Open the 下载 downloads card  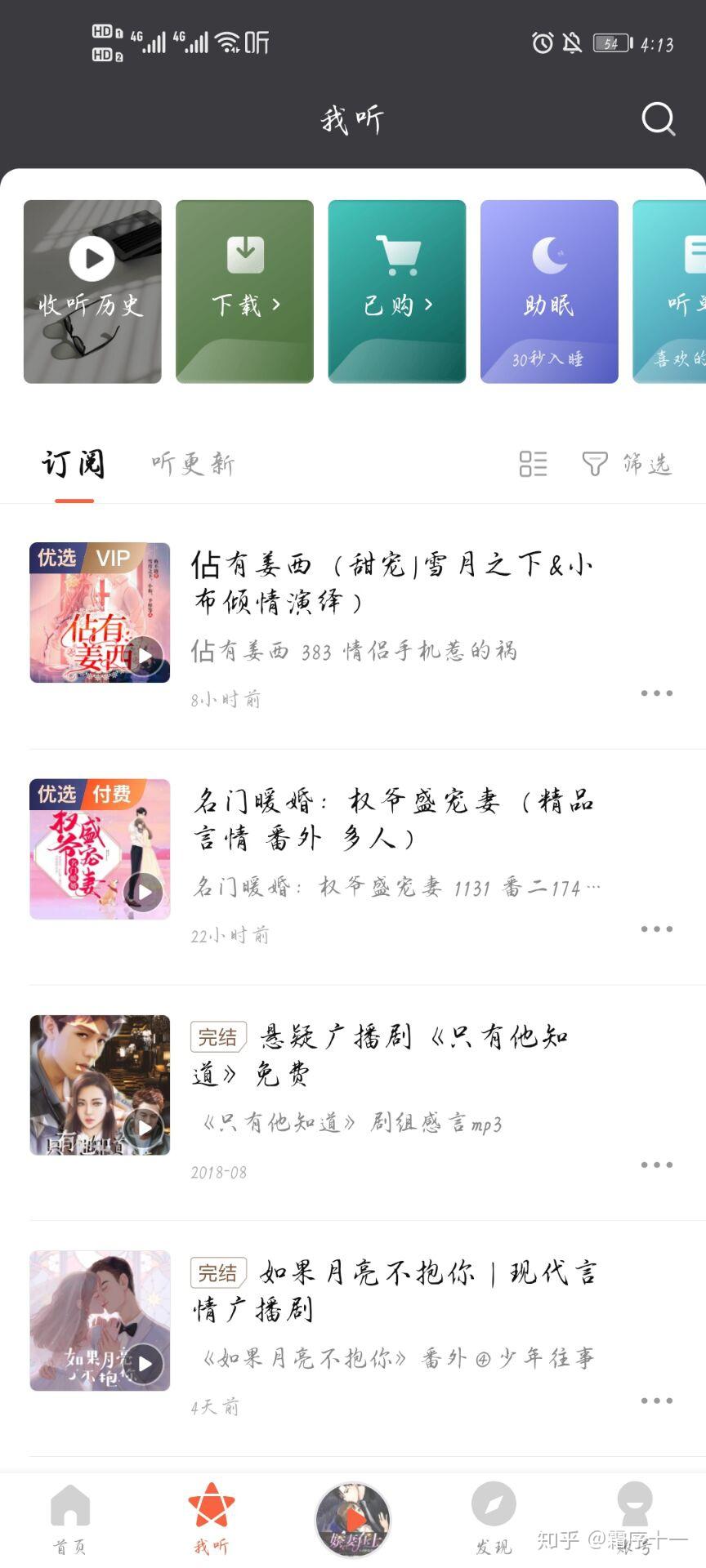click(243, 290)
